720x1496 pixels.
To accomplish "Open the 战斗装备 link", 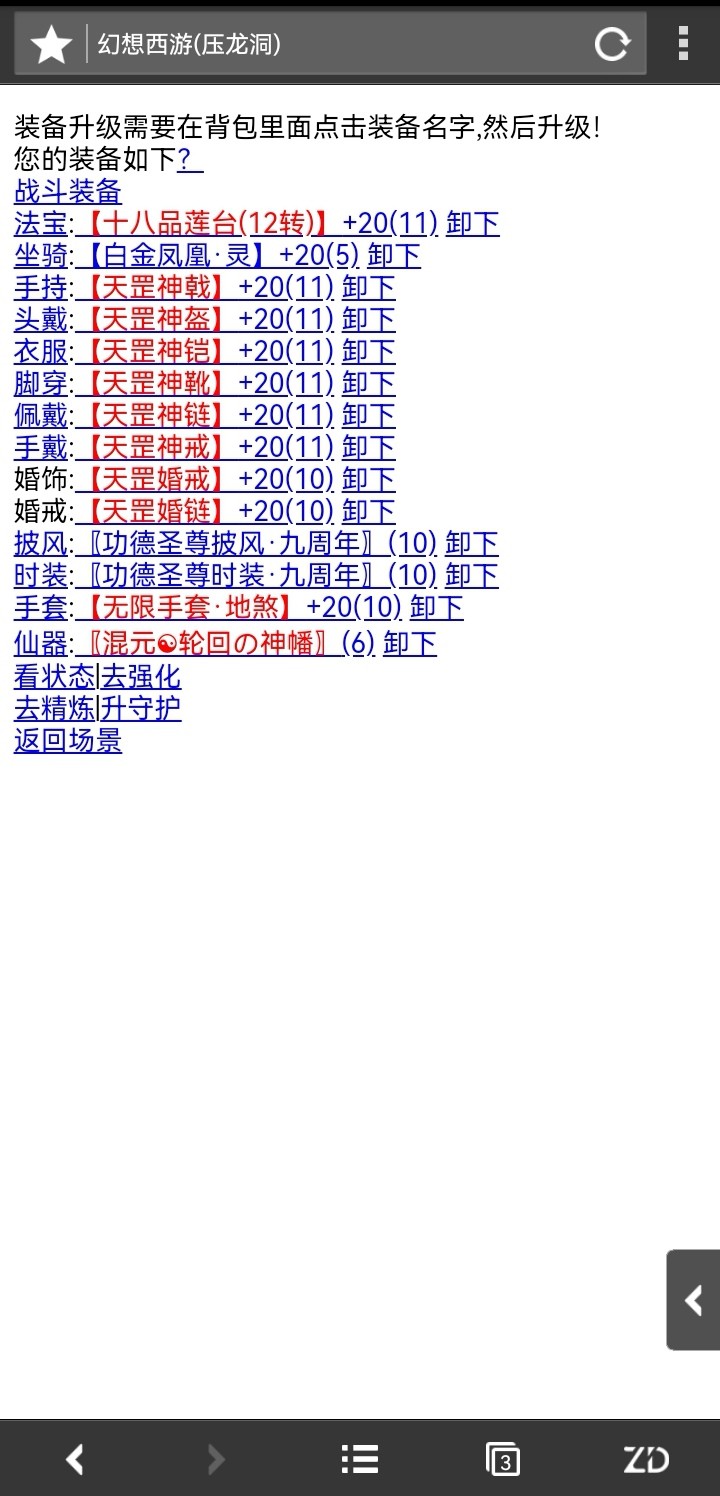I will click(68, 191).
